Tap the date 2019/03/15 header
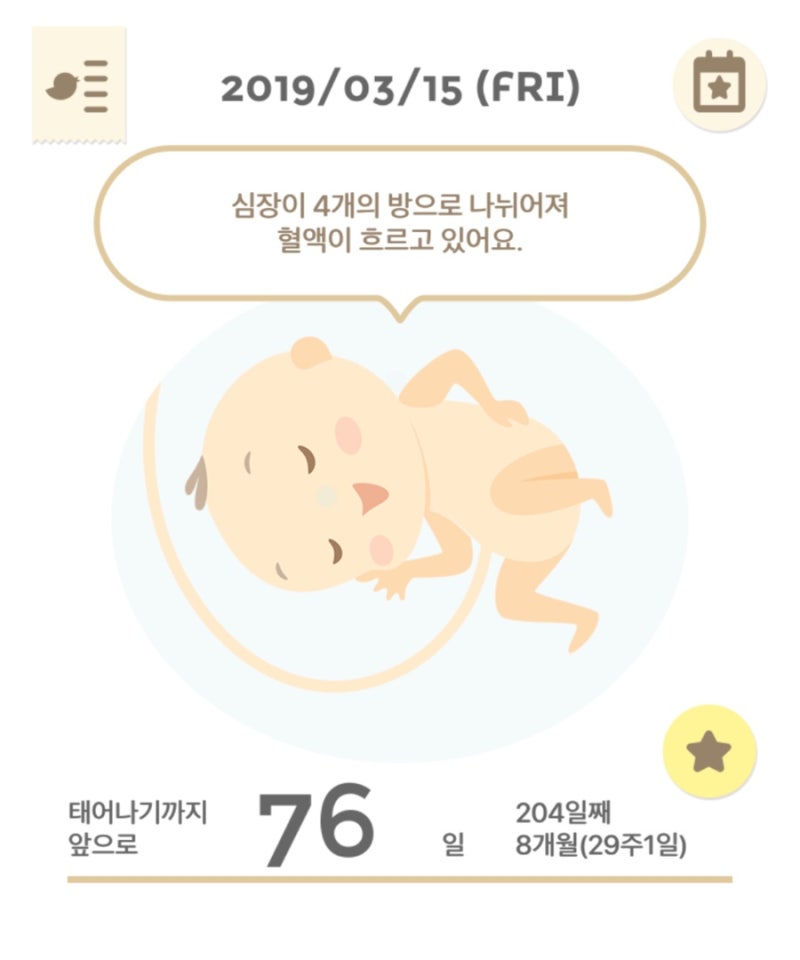Image resolution: width=800 pixels, height=960 pixels. point(400,89)
